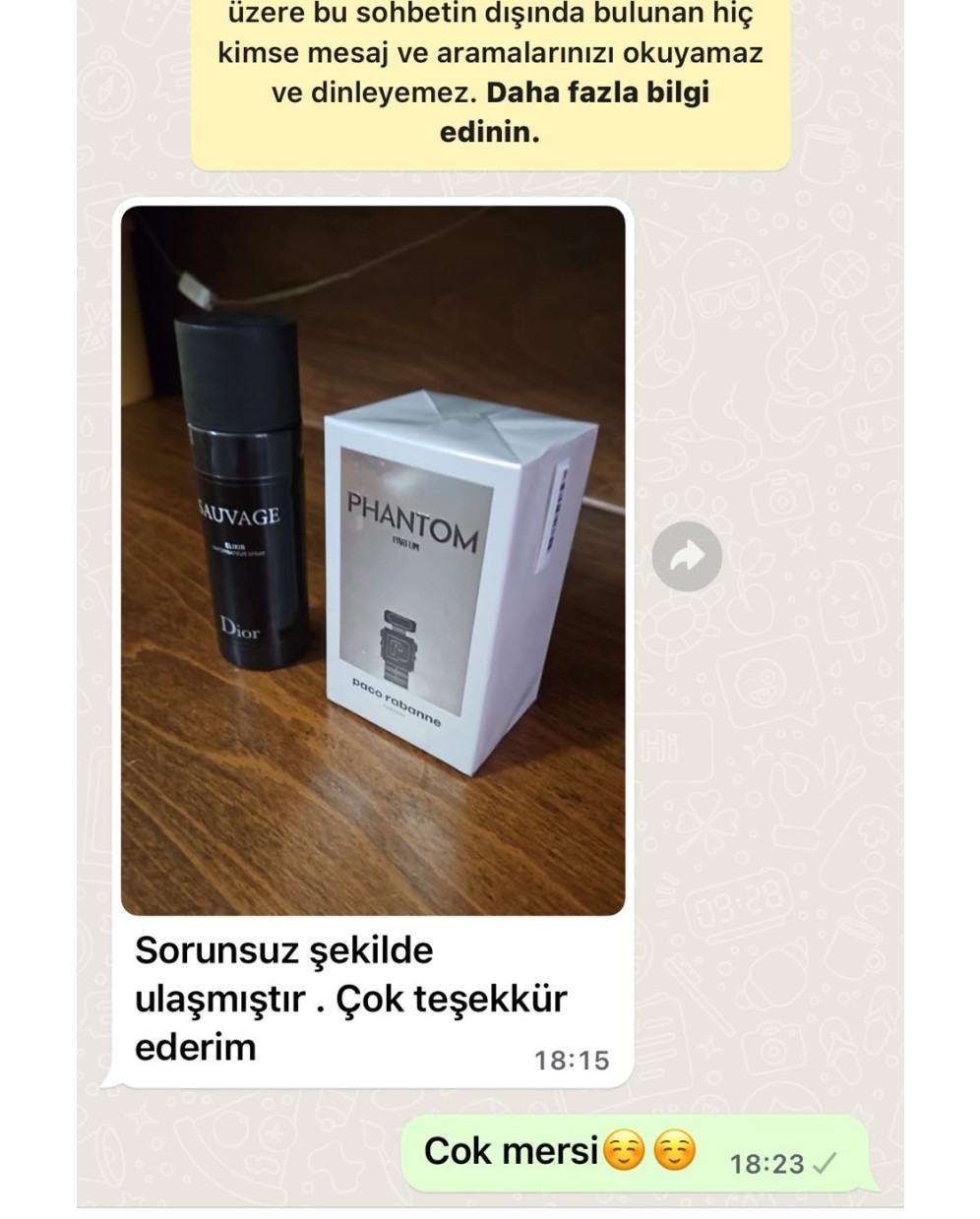Open the Sauvage and Phantom photo
Screen dimensions: 980x1219
[x=373, y=560]
